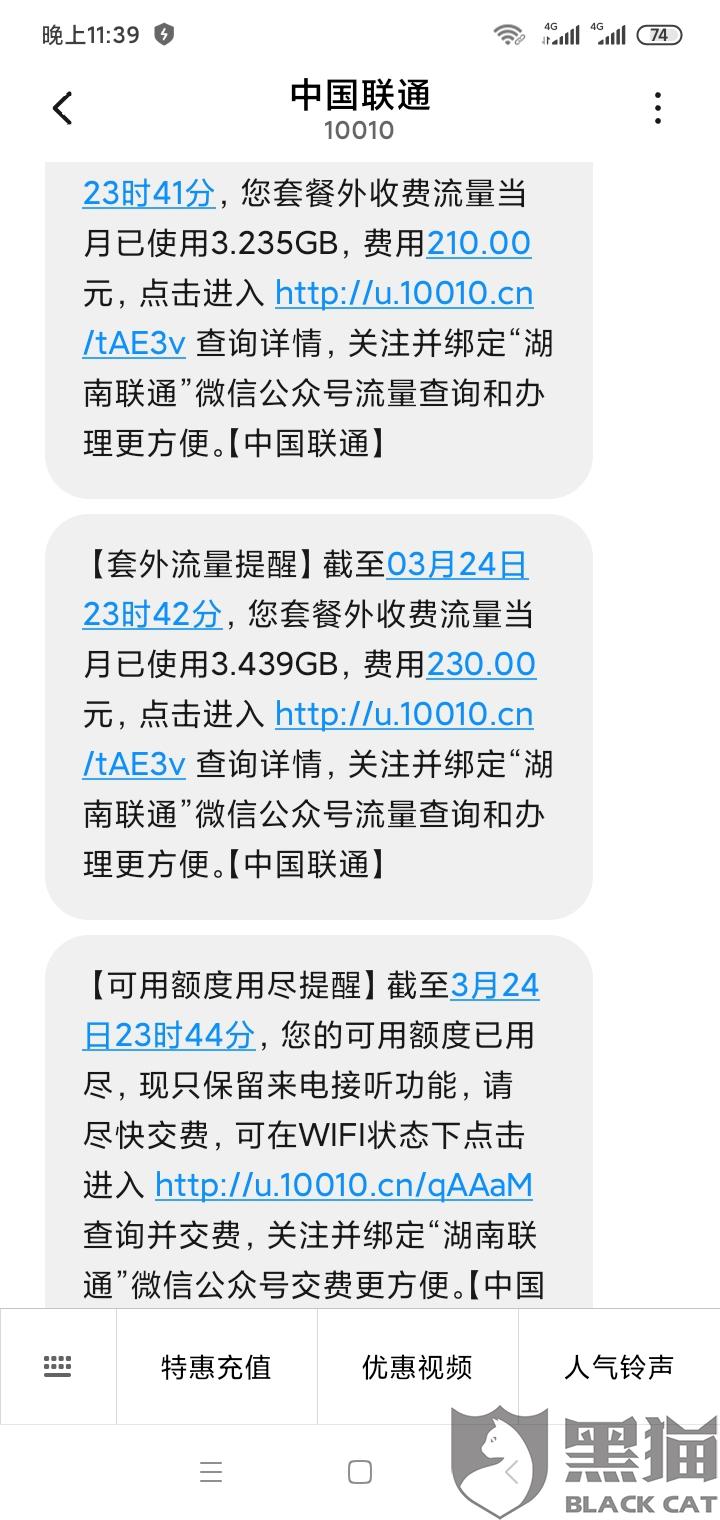The width and height of the screenshot is (720, 1520).
Task: Open the three-dot overflow menu
Action: coord(657,108)
